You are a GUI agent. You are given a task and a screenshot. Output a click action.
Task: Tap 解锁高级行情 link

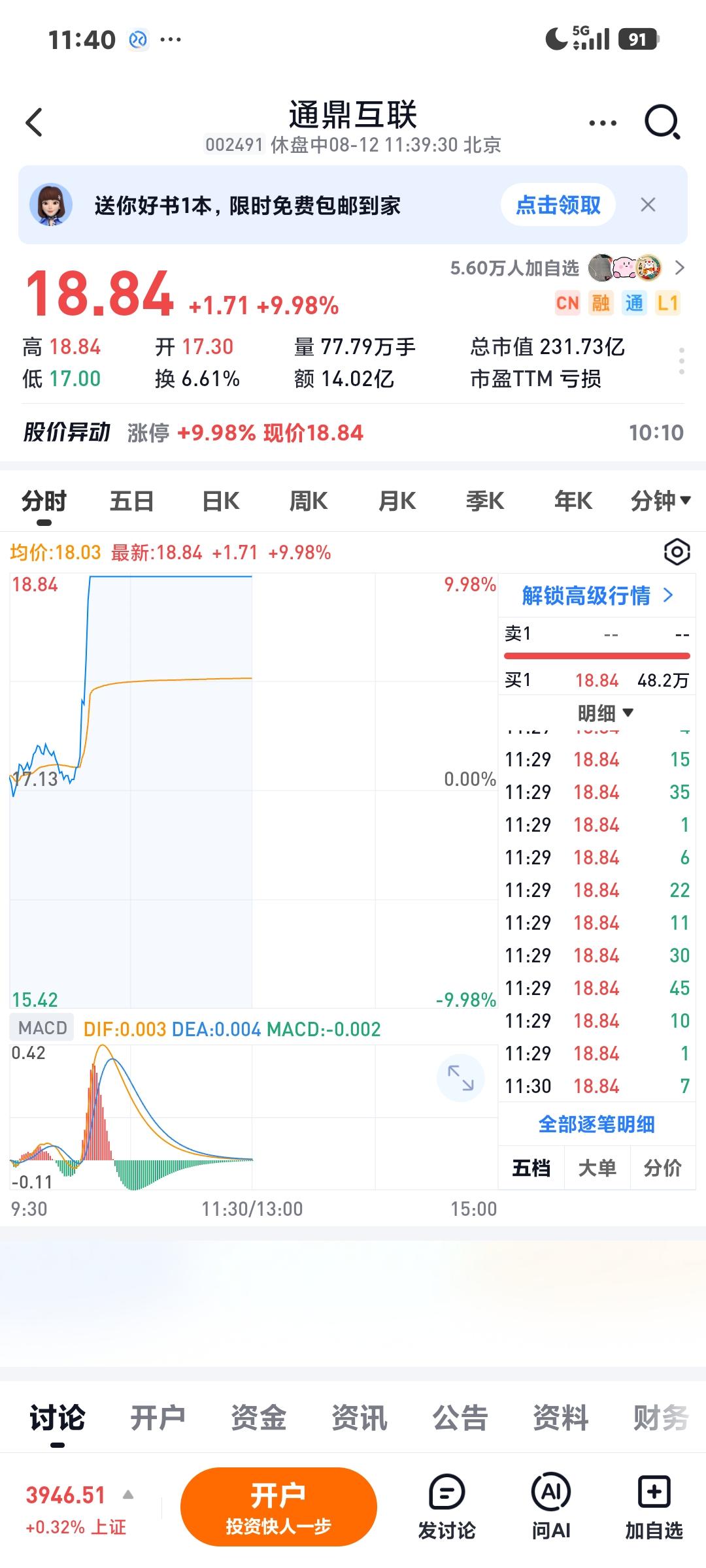[597, 595]
